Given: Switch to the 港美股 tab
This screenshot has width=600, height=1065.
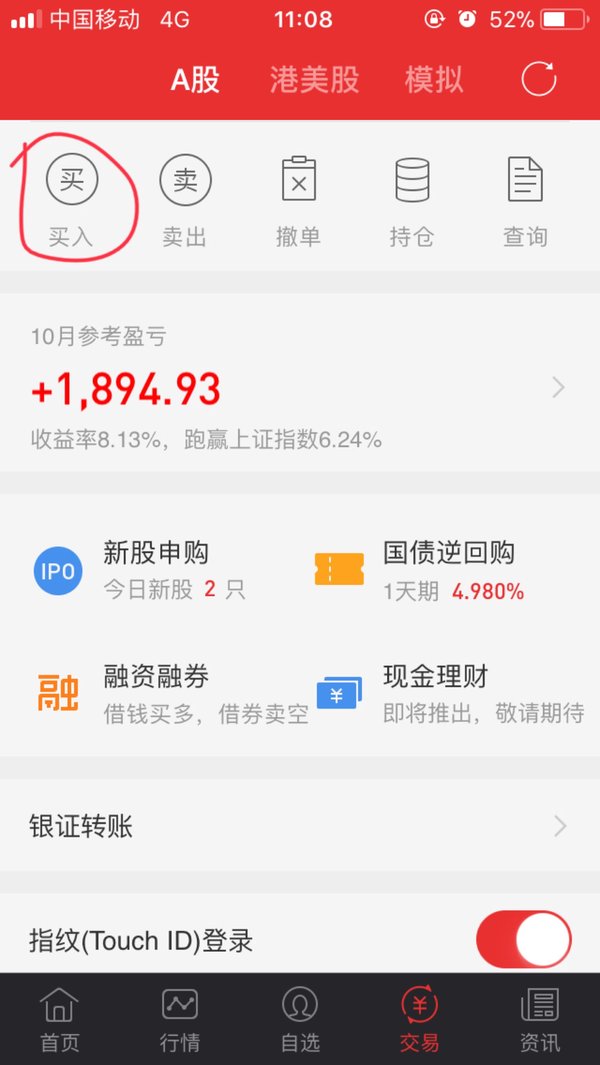Looking at the screenshot, I should pos(315,79).
